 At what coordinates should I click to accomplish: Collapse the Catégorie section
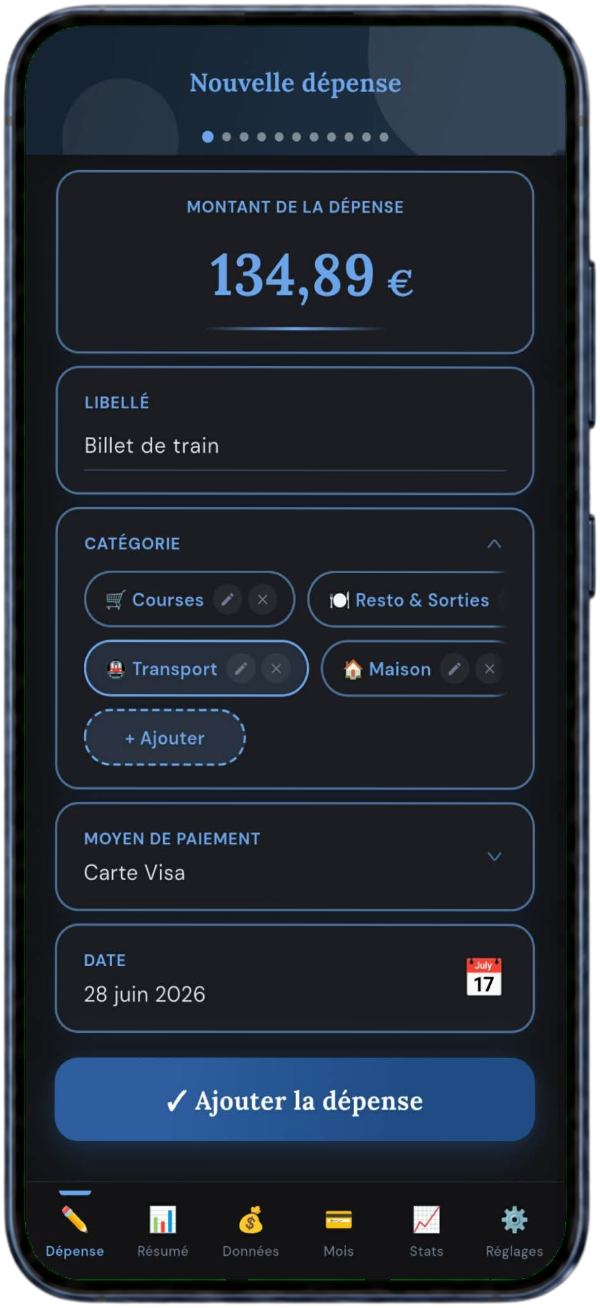click(494, 544)
